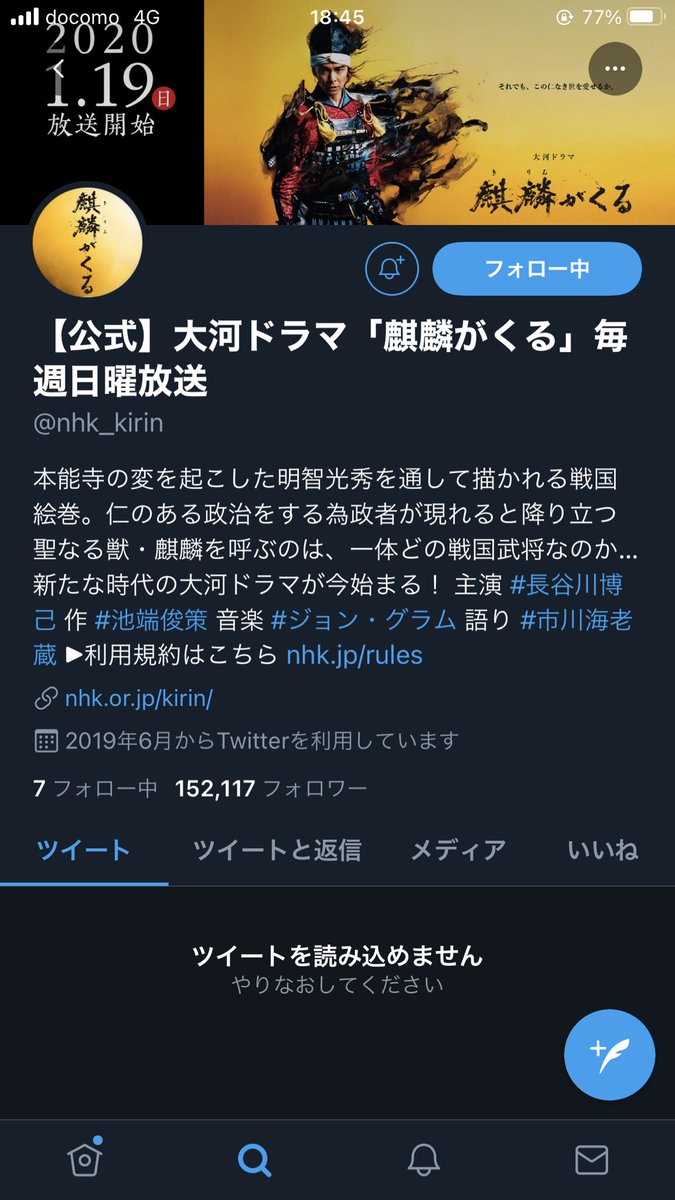The width and height of the screenshot is (675, 1200).
Task: Visit the nhk.or.jp/kirin/ website link
Action: pos(139,697)
